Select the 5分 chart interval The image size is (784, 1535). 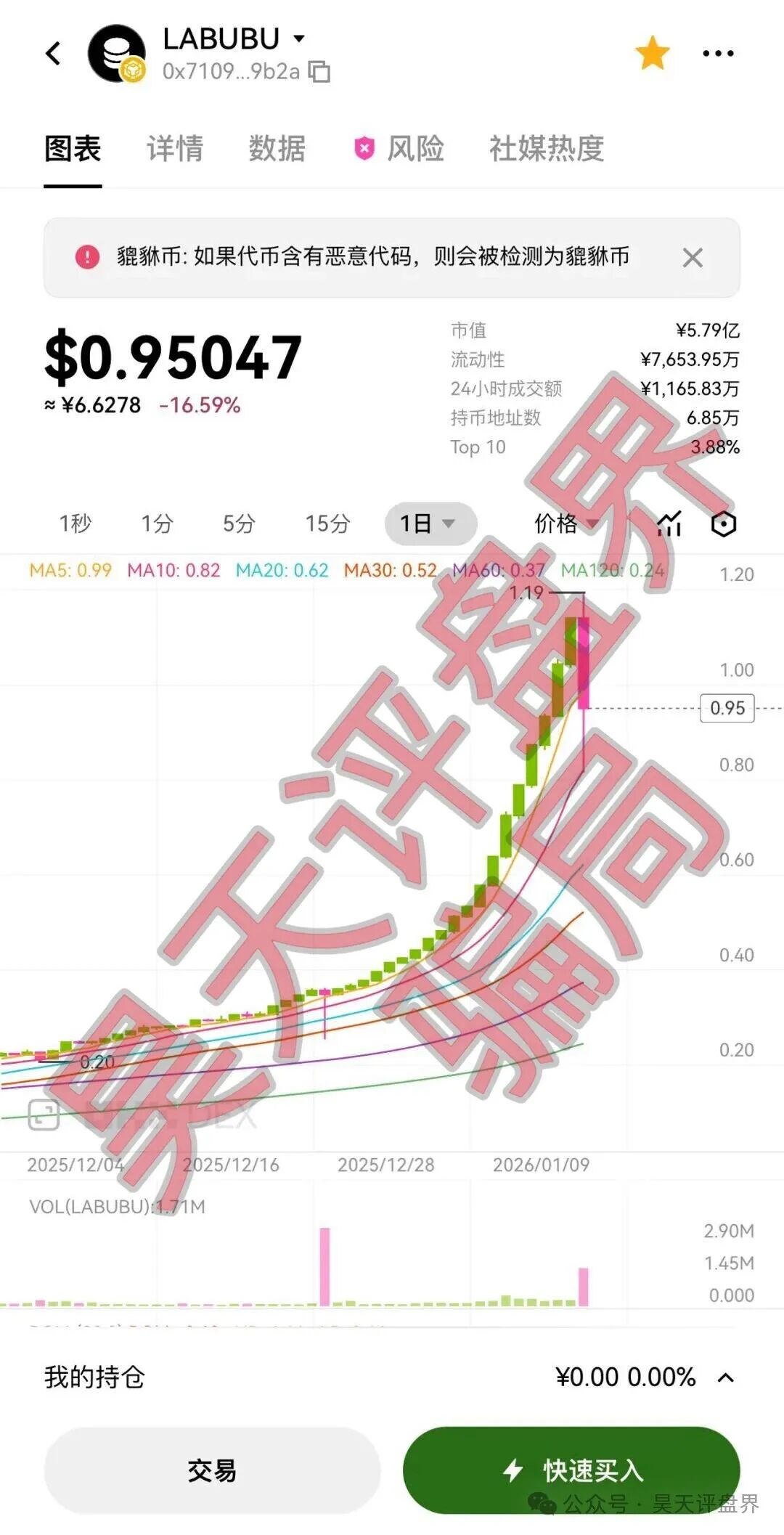point(239,524)
